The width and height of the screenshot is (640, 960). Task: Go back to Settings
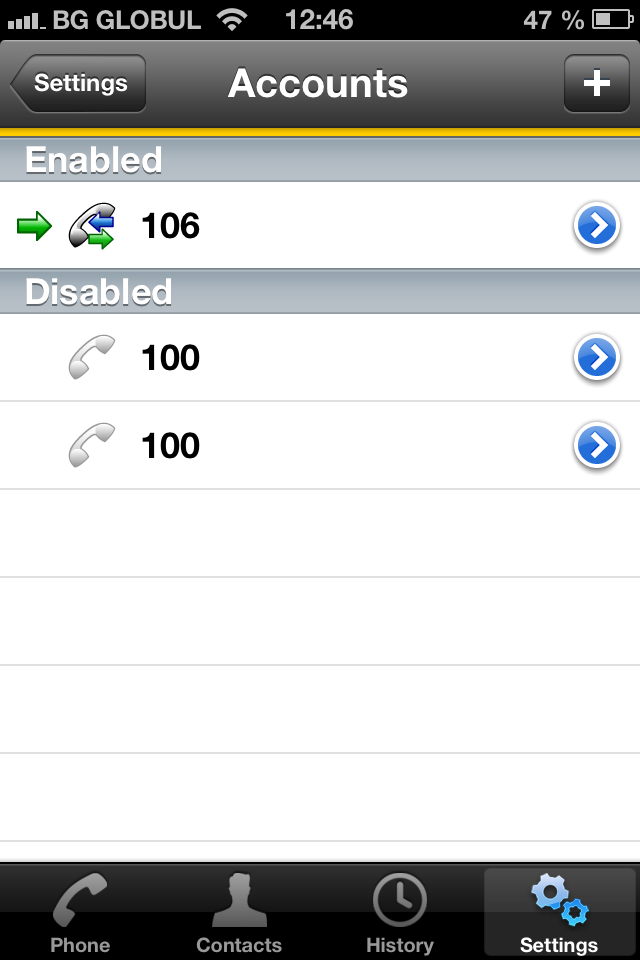(80, 84)
